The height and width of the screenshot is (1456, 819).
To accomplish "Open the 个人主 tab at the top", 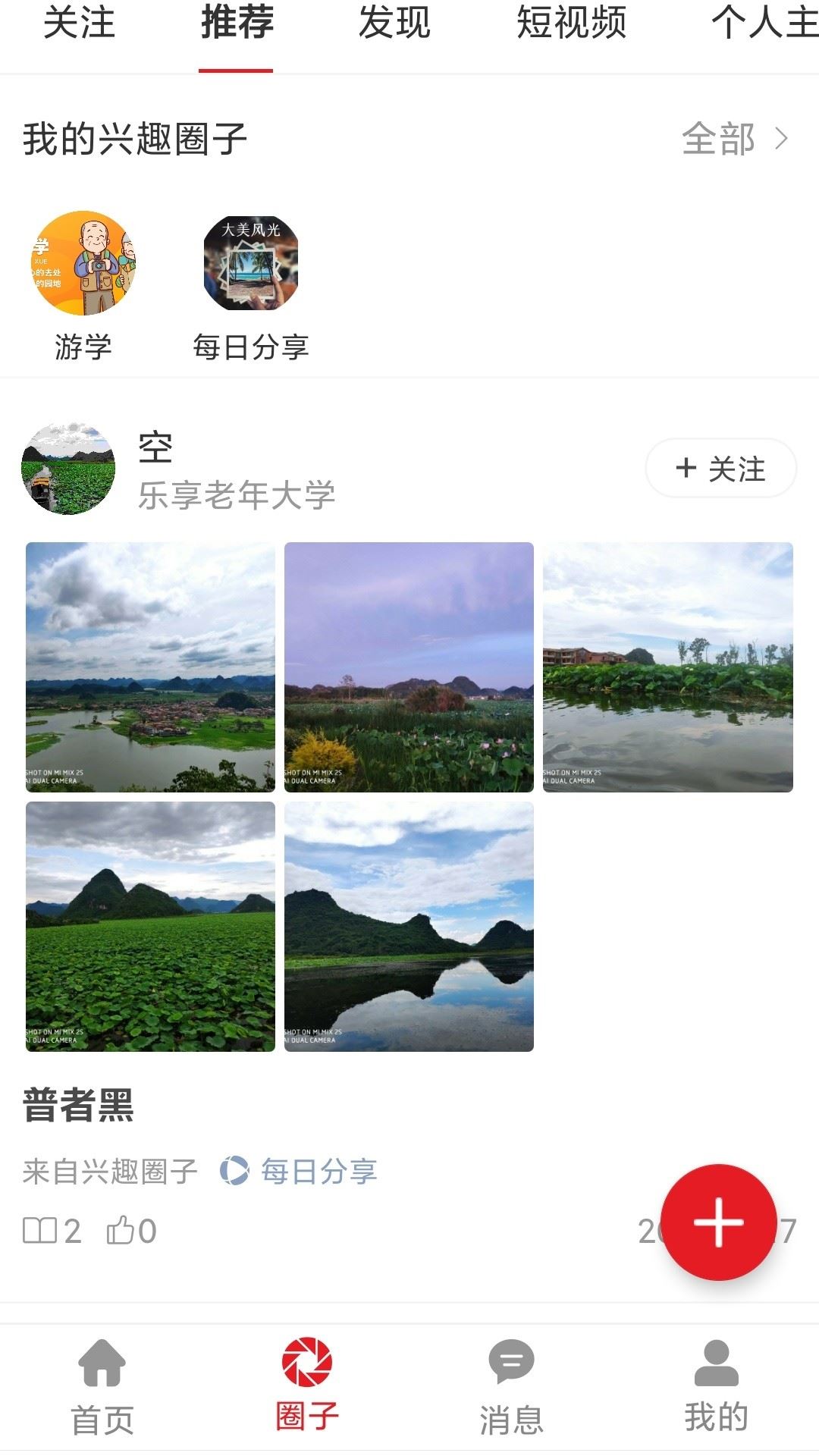I will click(764, 23).
